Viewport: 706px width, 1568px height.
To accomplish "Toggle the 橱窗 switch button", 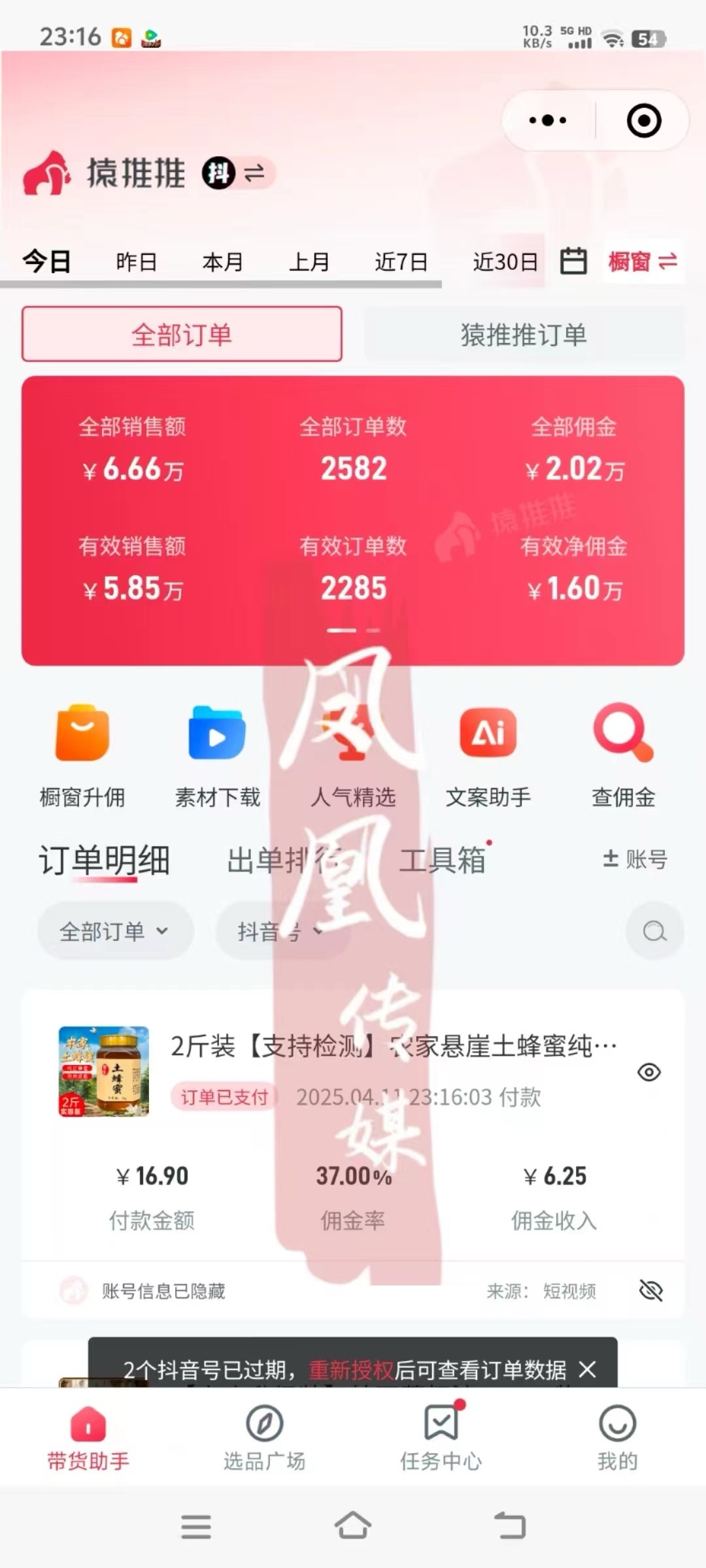I will pyautogui.click(x=643, y=262).
